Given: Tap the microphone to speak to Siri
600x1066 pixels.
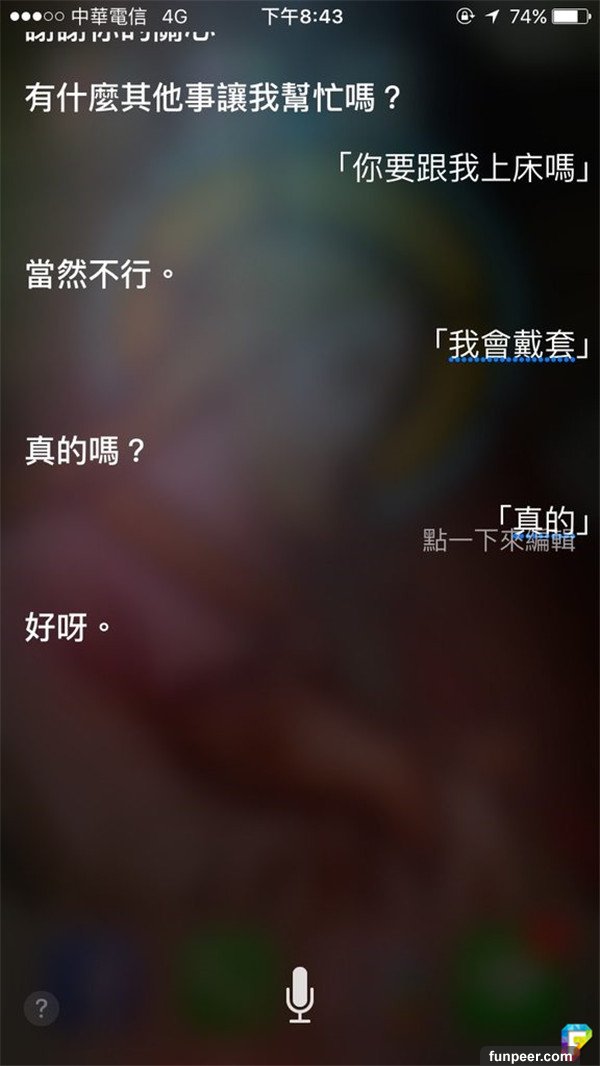Looking at the screenshot, I should (299, 995).
